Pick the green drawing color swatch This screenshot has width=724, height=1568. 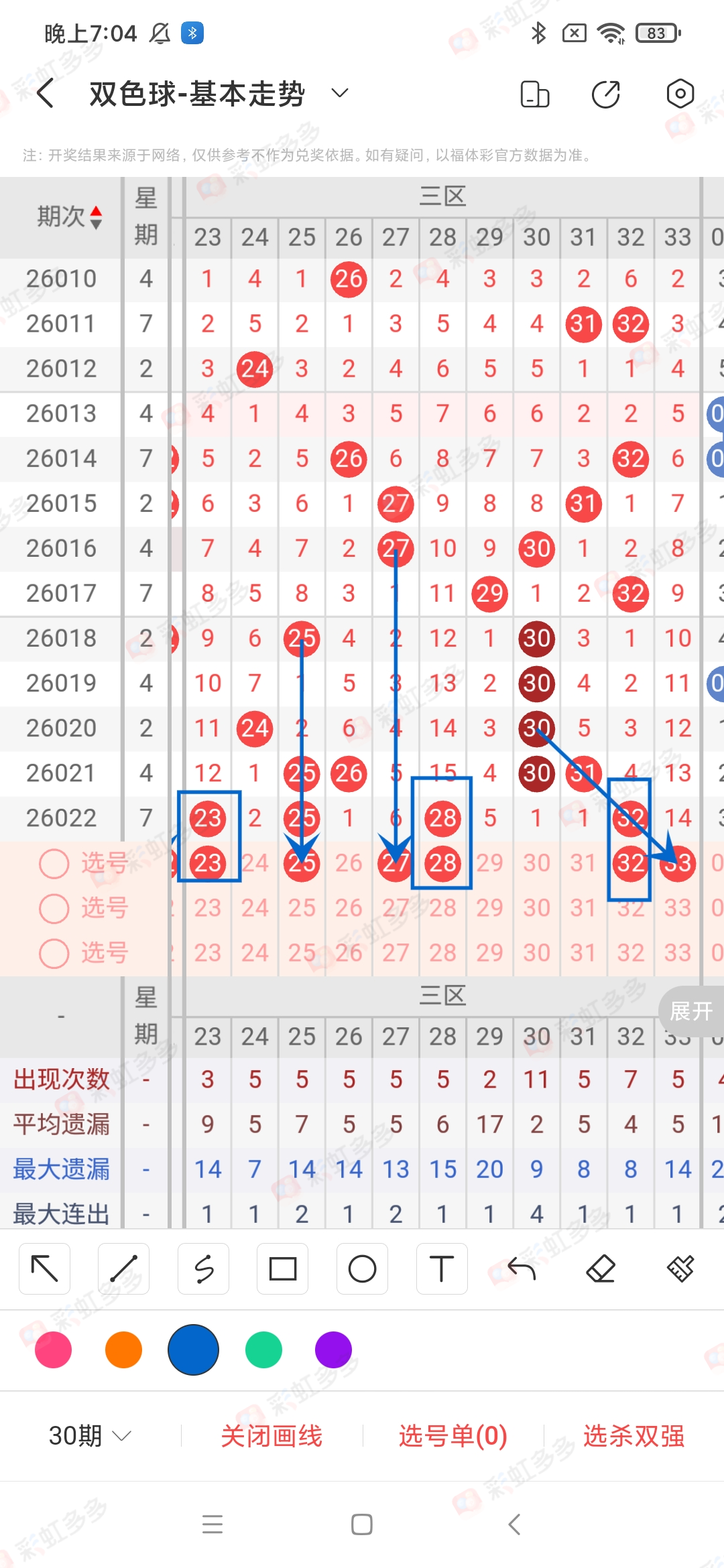click(263, 1350)
